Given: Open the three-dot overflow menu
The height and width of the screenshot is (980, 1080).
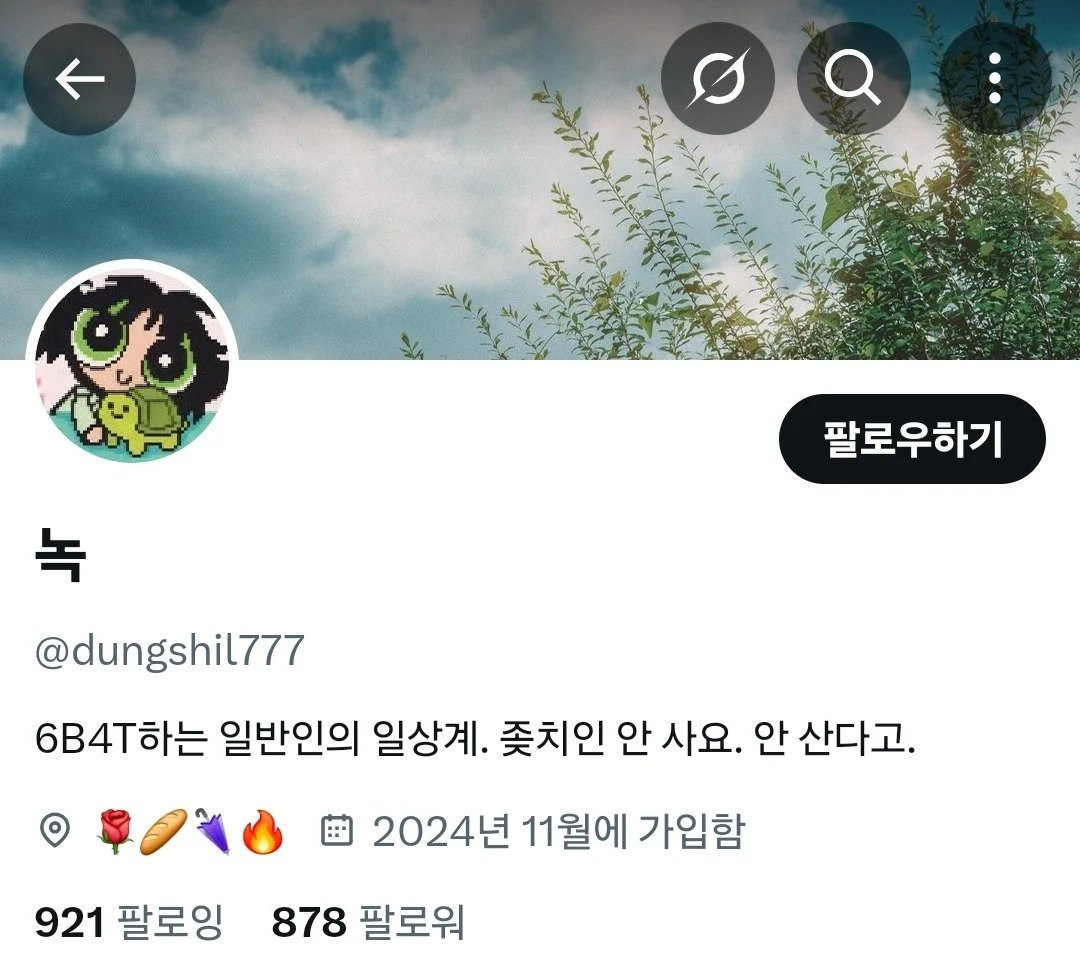Looking at the screenshot, I should click(x=994, y=79).
